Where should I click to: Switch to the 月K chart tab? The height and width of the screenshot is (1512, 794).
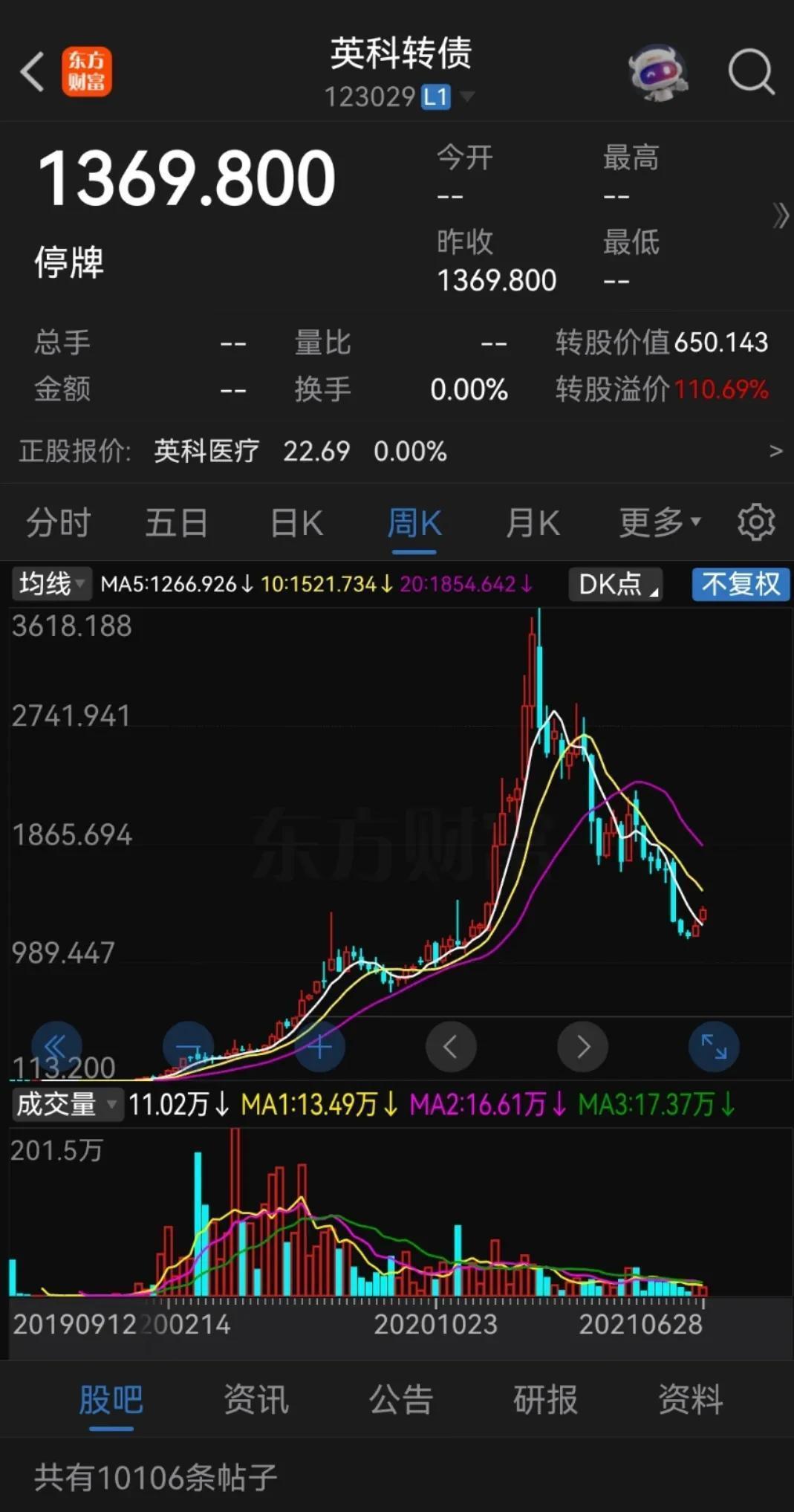[532, 522]
